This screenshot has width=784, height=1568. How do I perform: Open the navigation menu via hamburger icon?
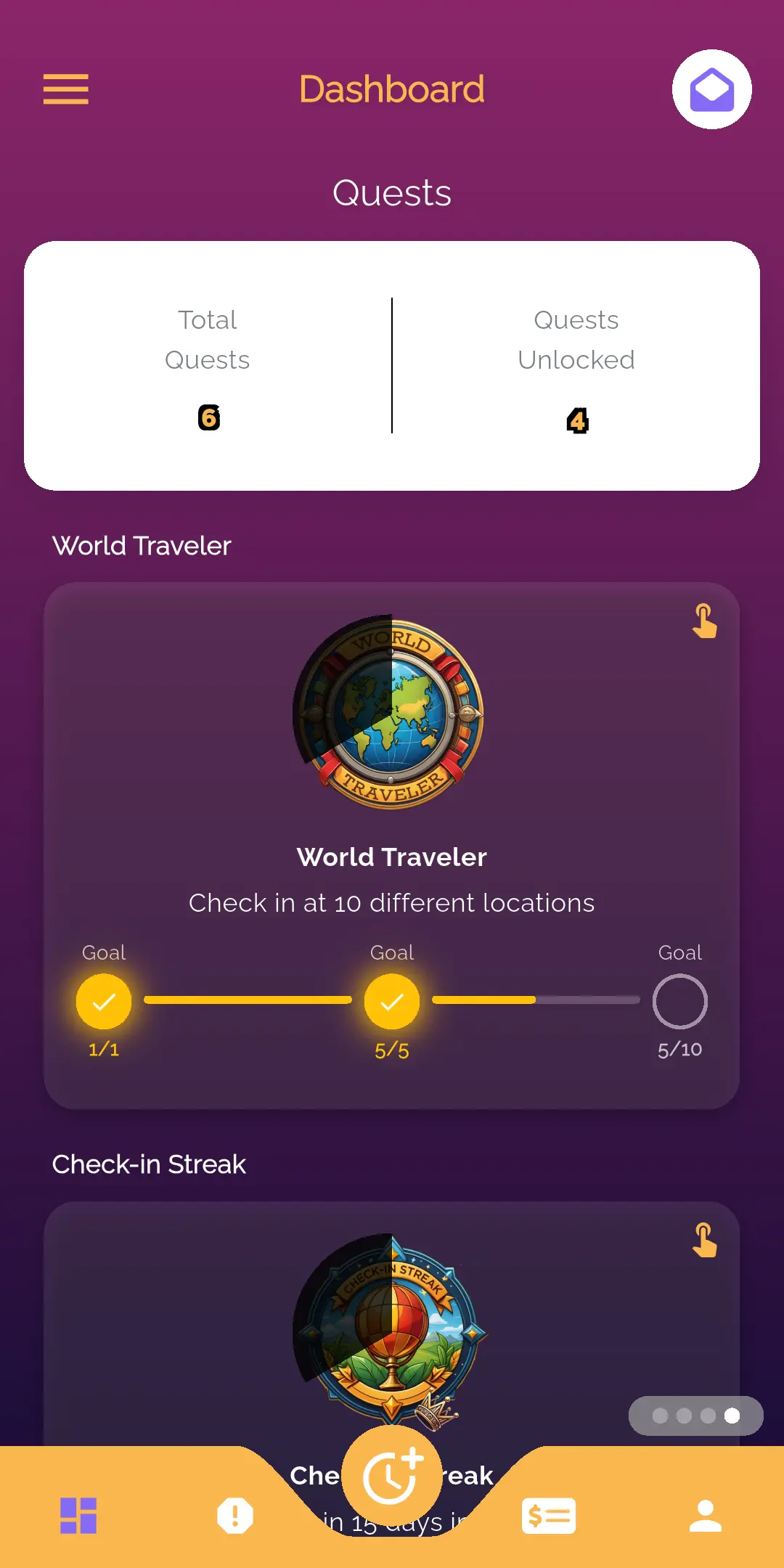(66, 89)
